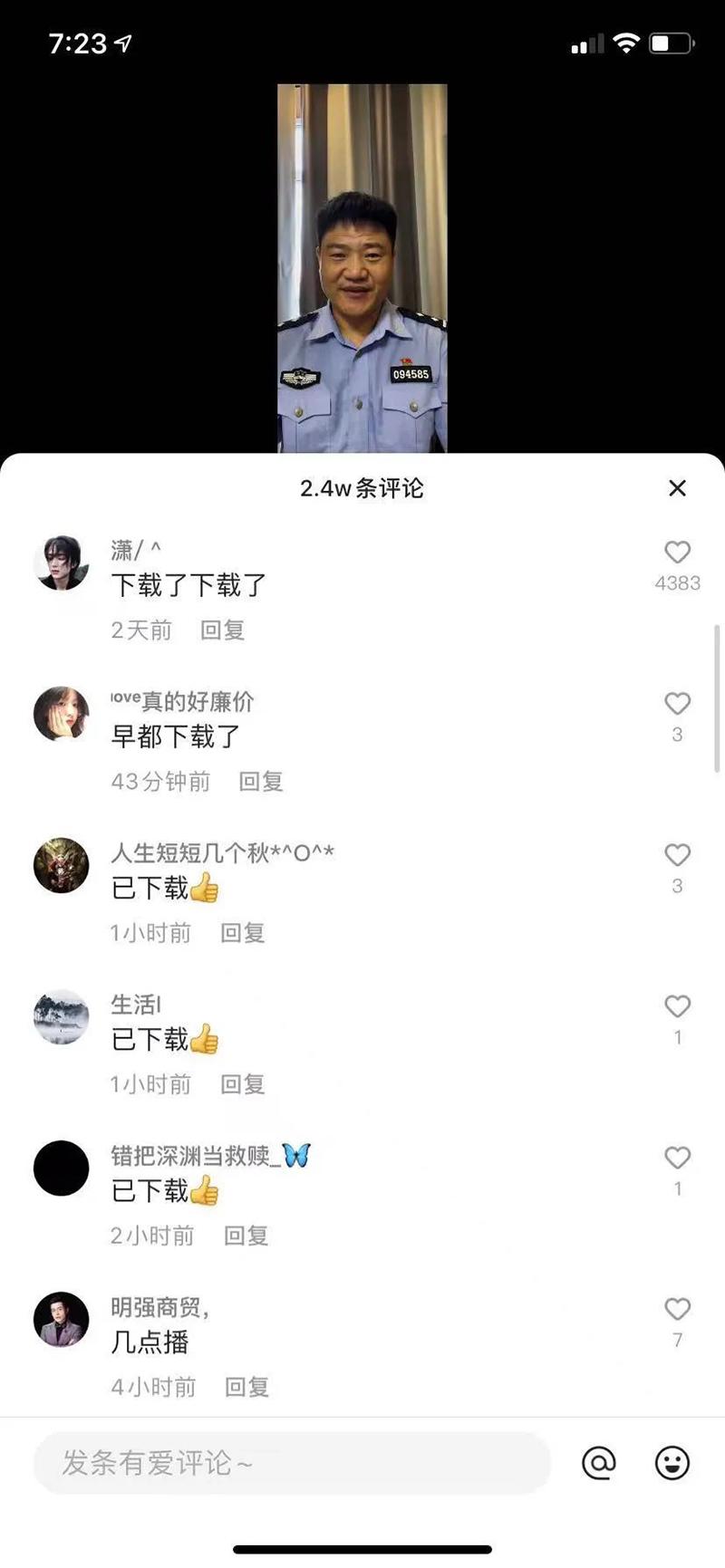
Task: Open the profile avatar of 潇/^
Action: coord(62,563)
